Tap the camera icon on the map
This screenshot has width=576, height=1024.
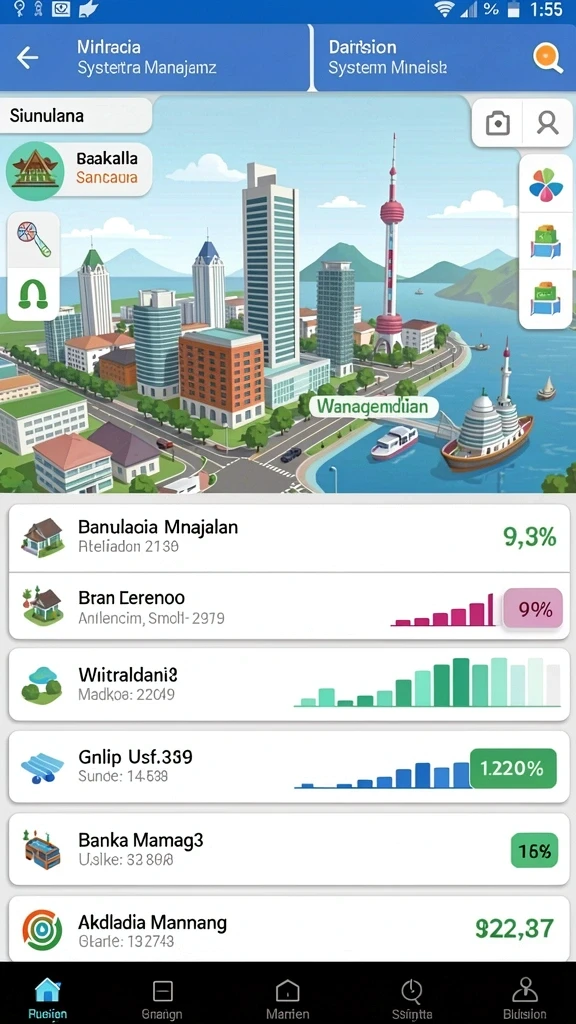coord(498,123)
